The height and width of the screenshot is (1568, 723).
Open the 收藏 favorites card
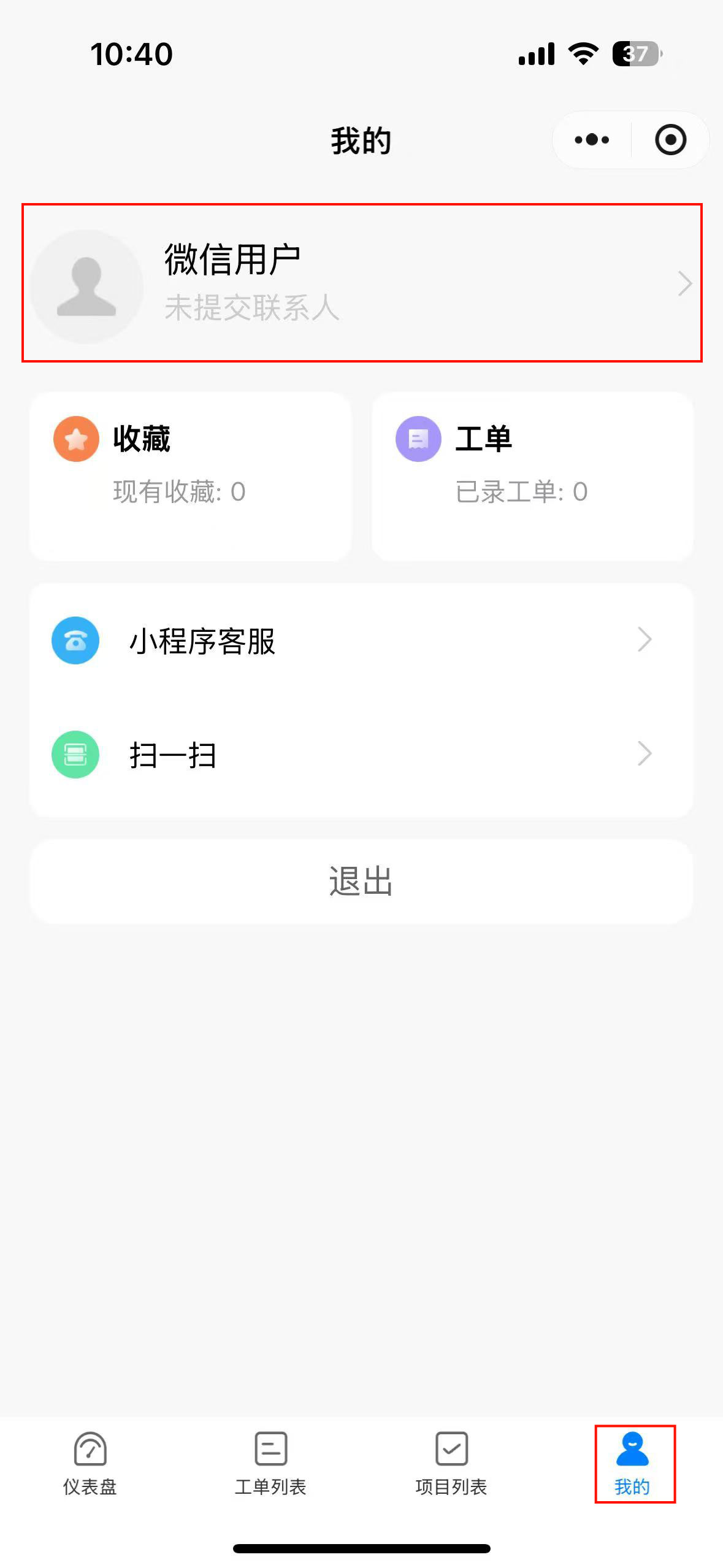point(190,475)
